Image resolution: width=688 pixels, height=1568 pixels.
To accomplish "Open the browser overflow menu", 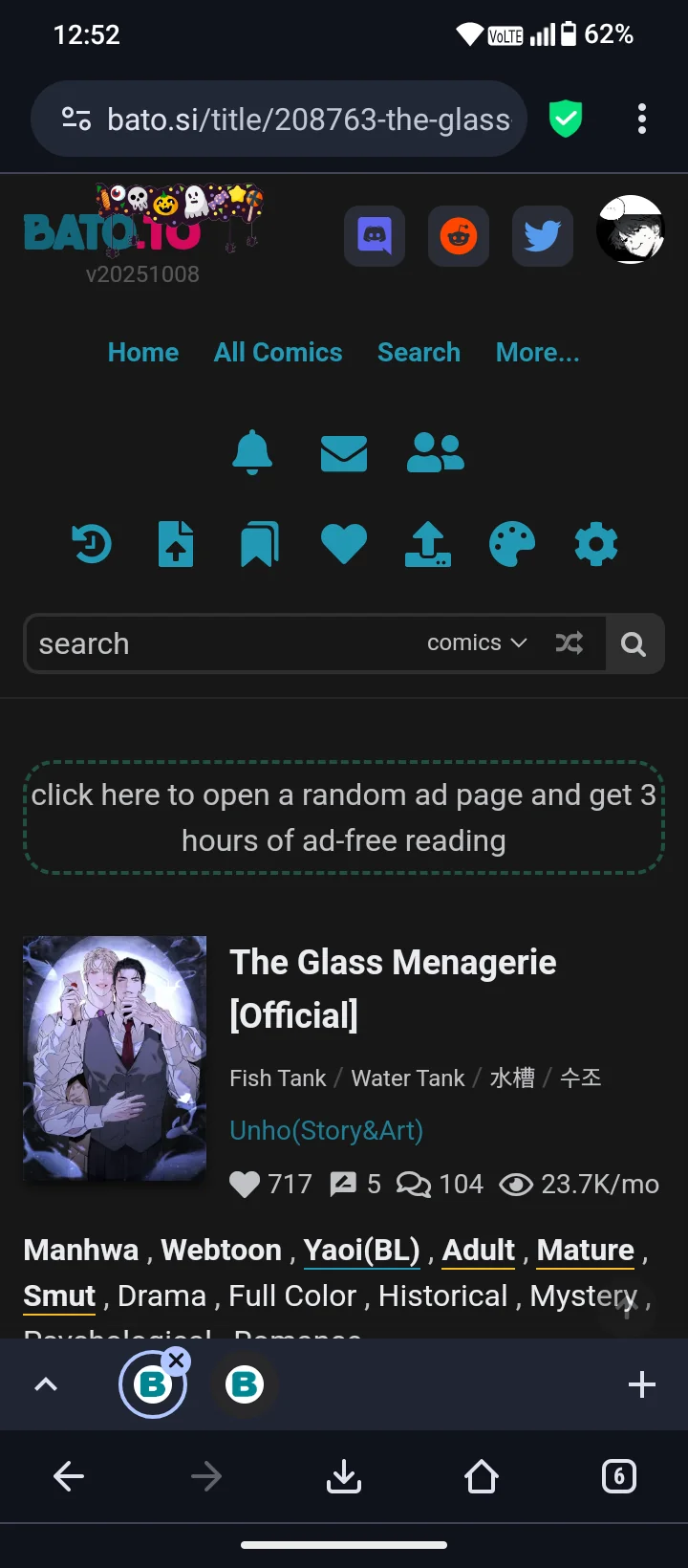I will (x=642, y=119).
